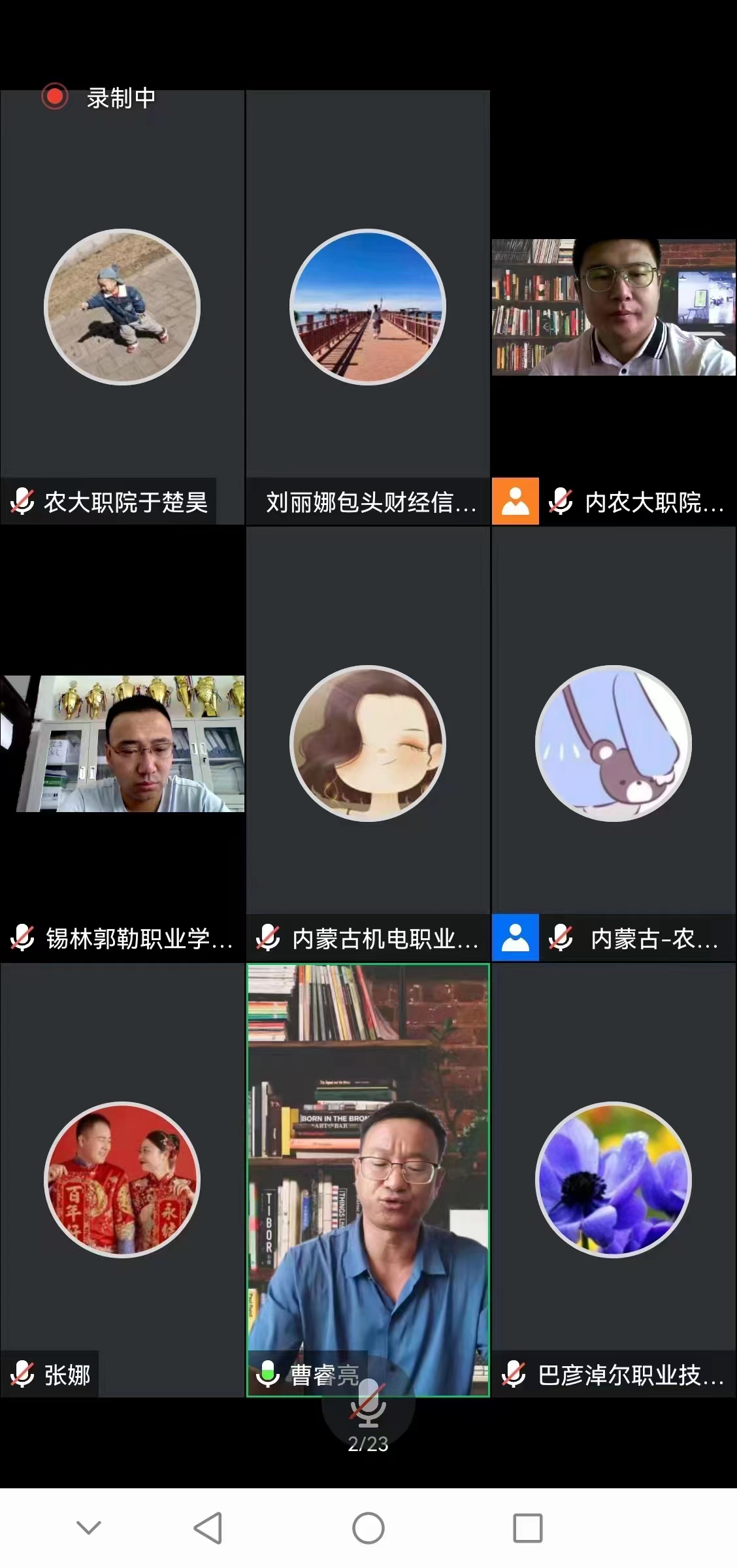Open participant tile 农大职院于楚昊
Viewport: 737px width, 1568px height.
point(122,307)
